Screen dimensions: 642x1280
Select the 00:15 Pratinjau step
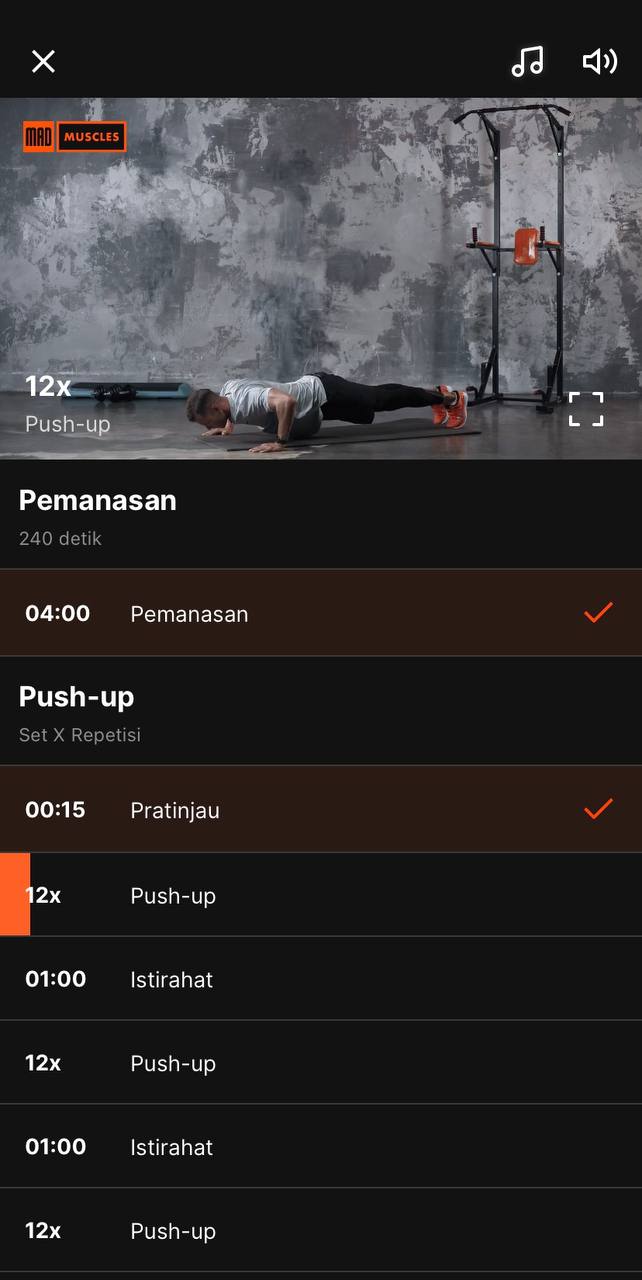(x=320, y=809)
